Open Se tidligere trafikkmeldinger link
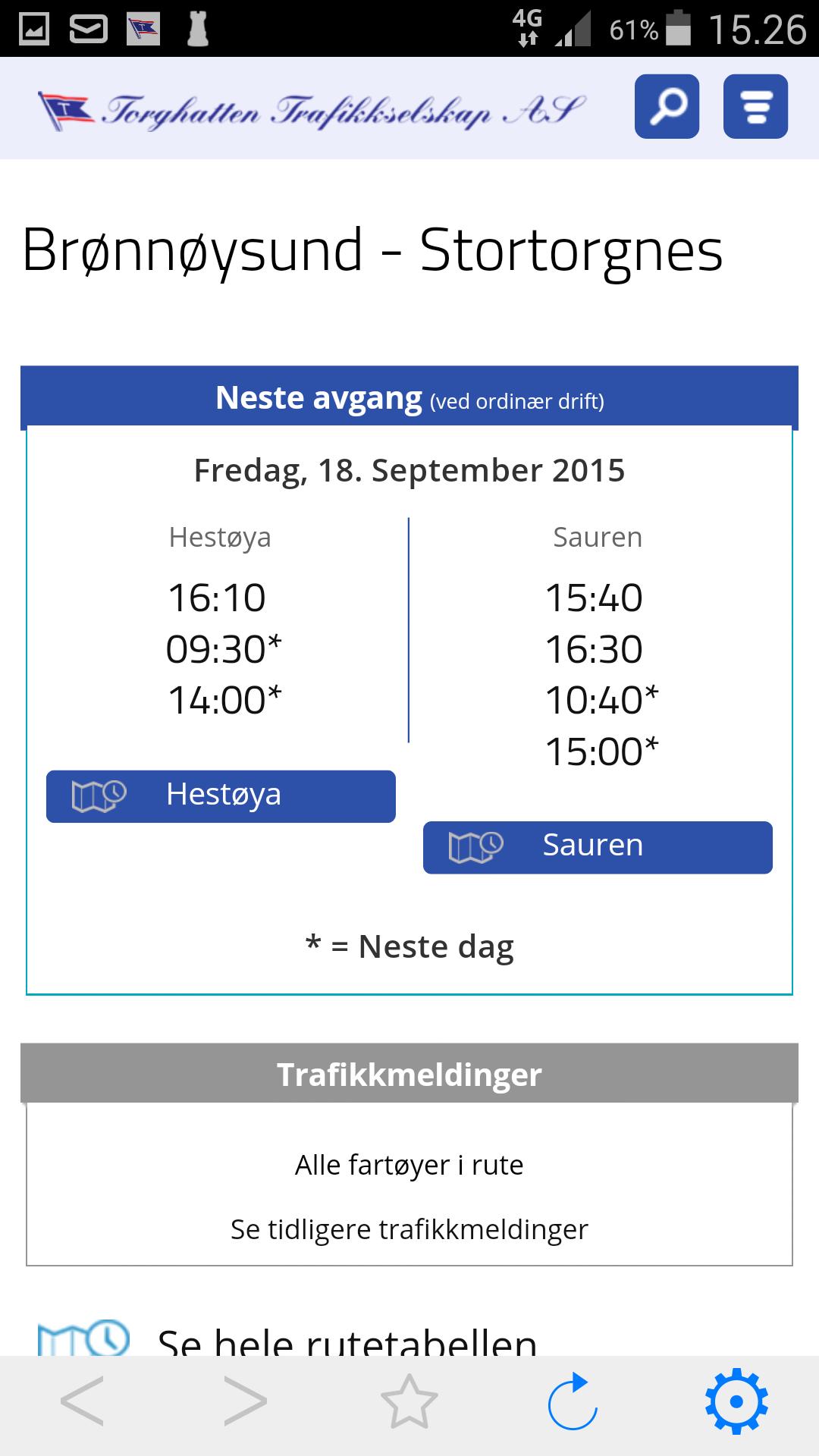Viewport: 819px width, 1456px height. pos(409,1229)
